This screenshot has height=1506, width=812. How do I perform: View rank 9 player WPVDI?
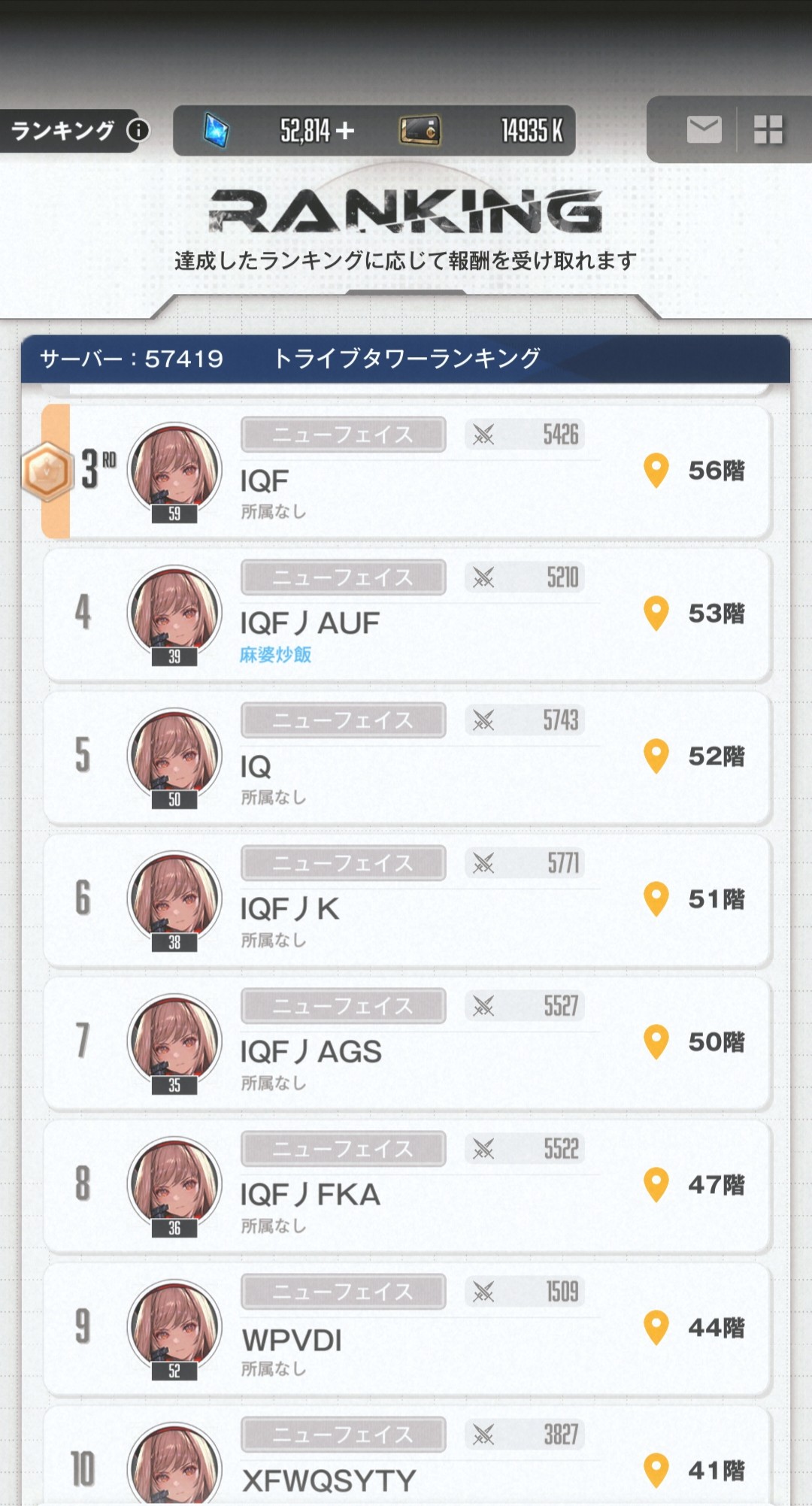coord(406,1329)
